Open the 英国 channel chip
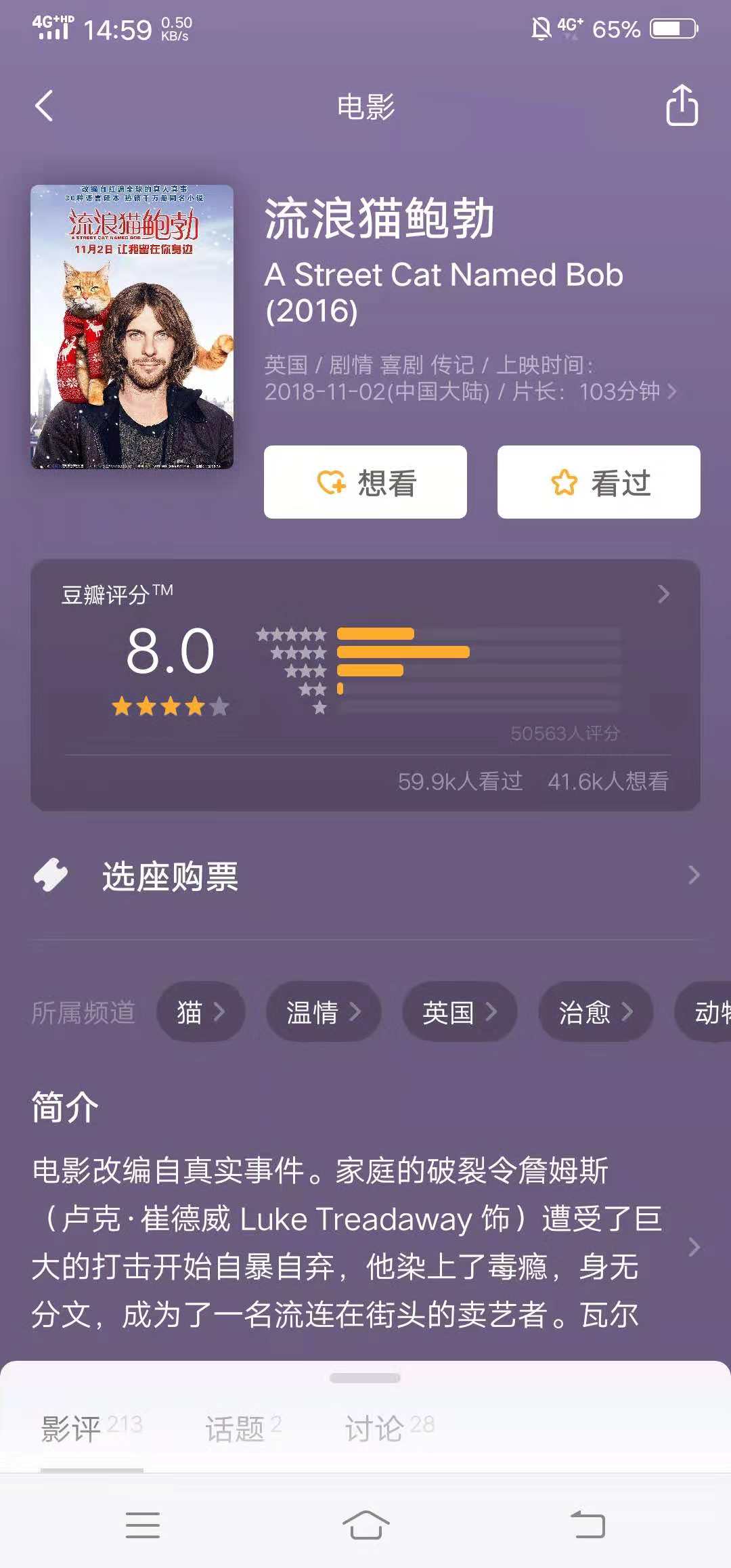This screenshot has width=731, height=1568. coord(460,1012)
